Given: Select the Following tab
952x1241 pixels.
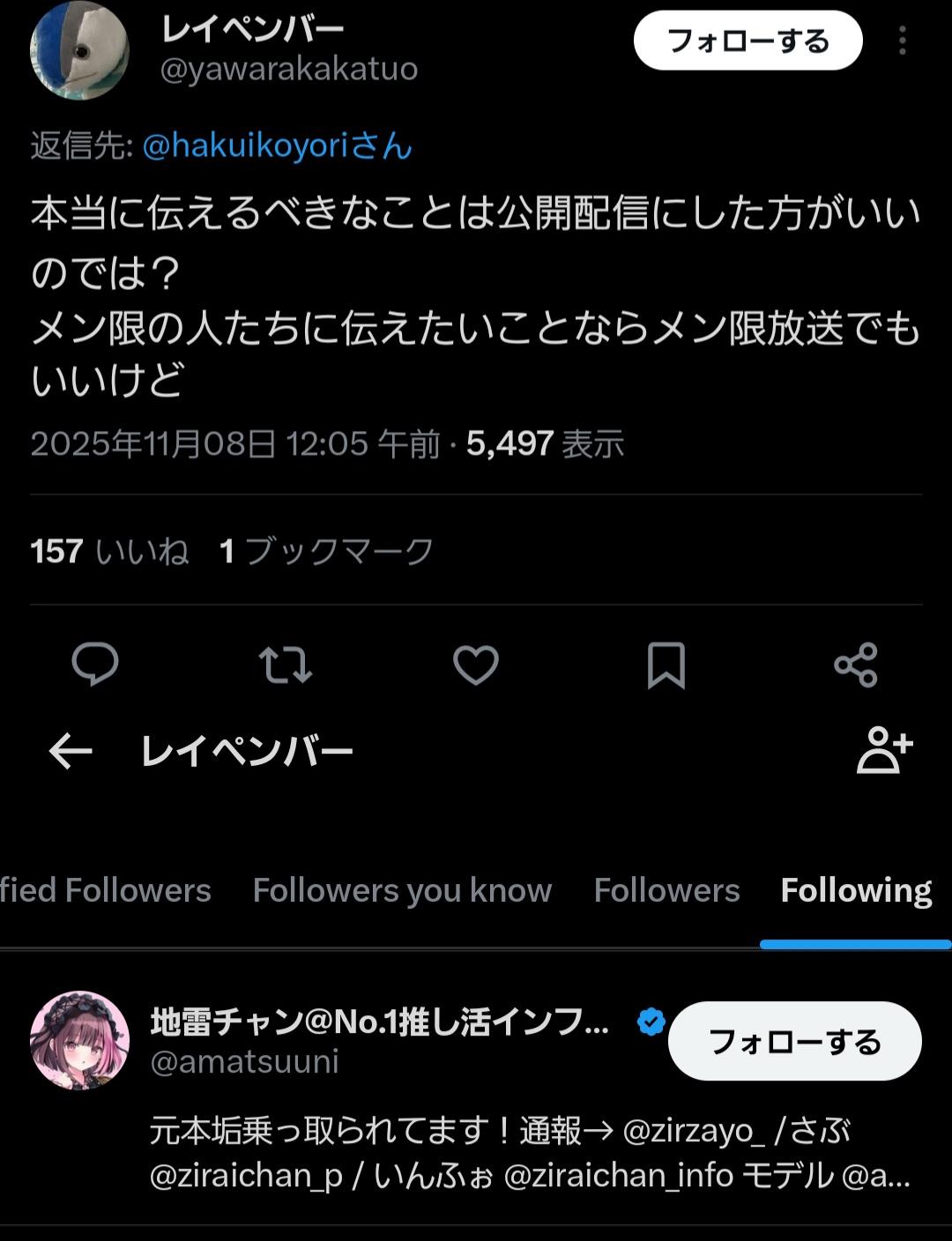Looking at the screenshot, I should 856,890.
